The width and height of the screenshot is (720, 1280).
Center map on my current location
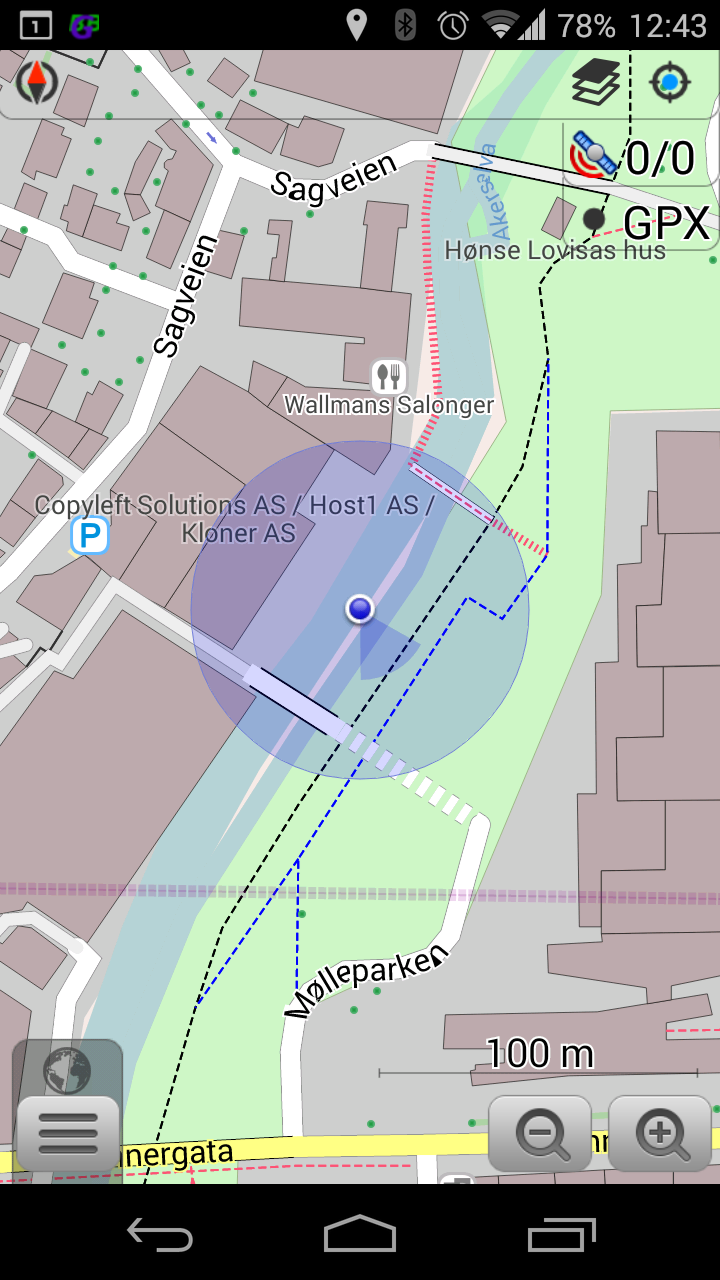coord(669,82)
